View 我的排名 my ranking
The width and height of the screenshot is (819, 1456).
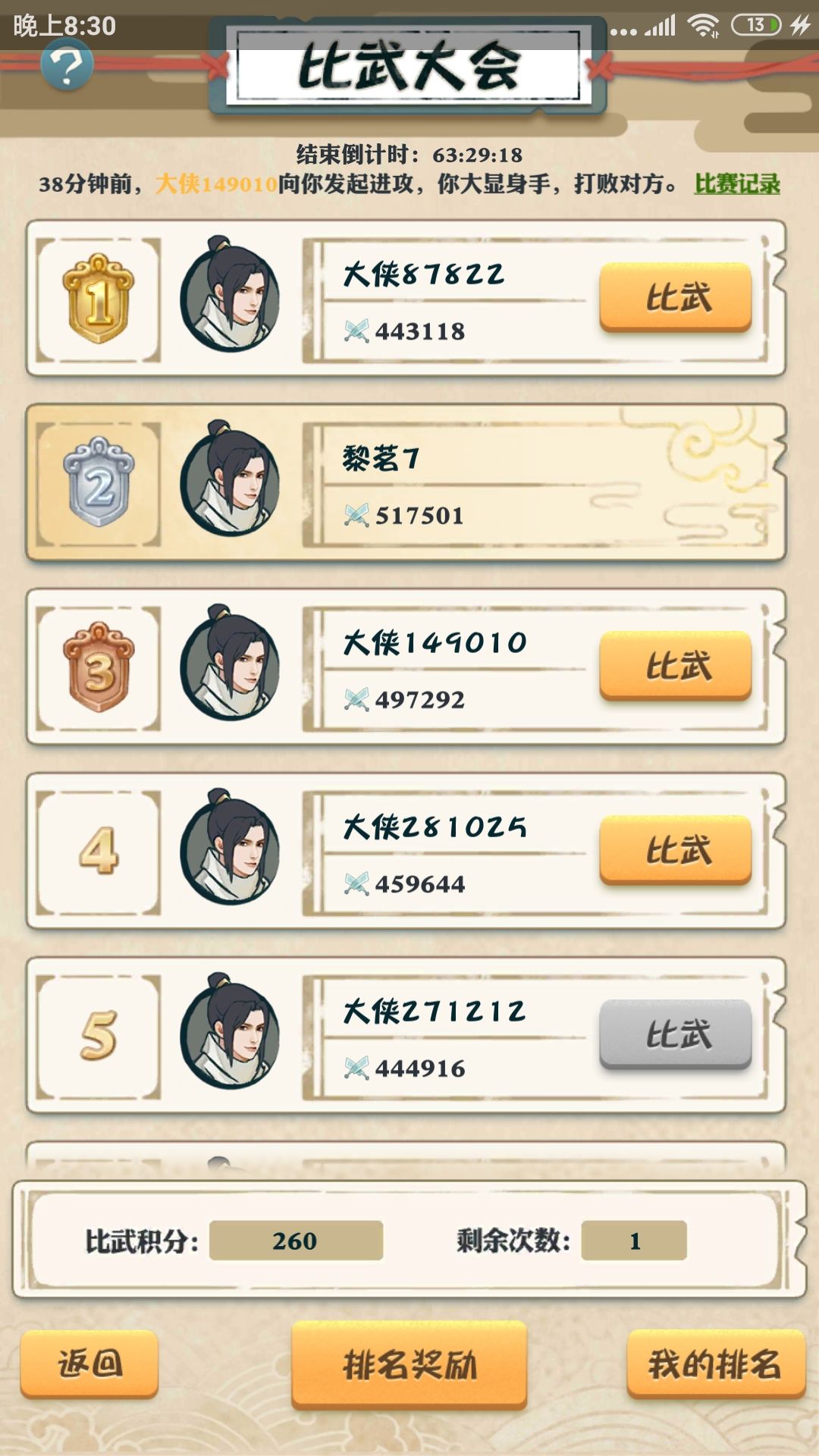click(x=715, y=1363)
